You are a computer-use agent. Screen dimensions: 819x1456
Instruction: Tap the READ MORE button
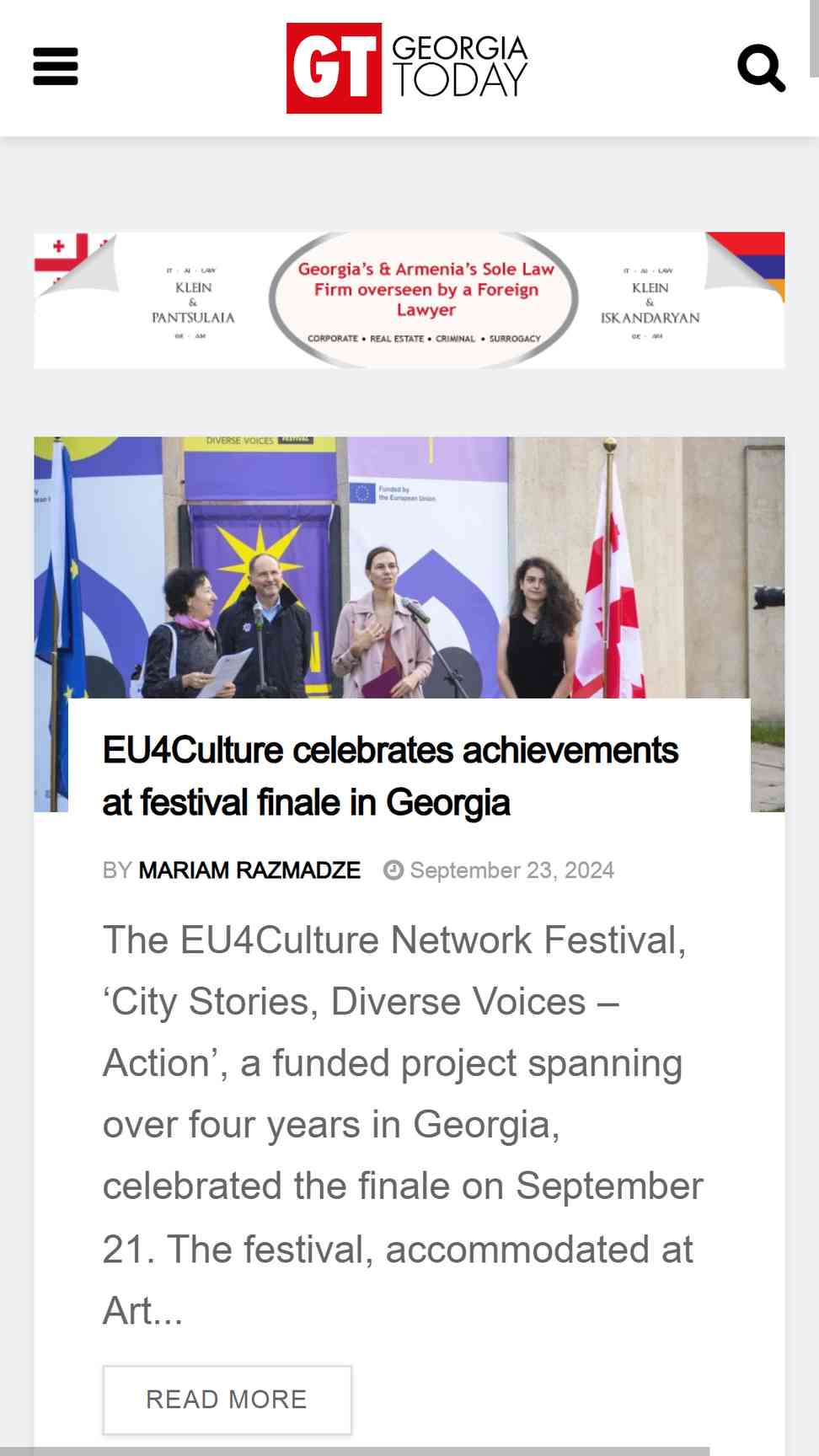(227, 1400)
